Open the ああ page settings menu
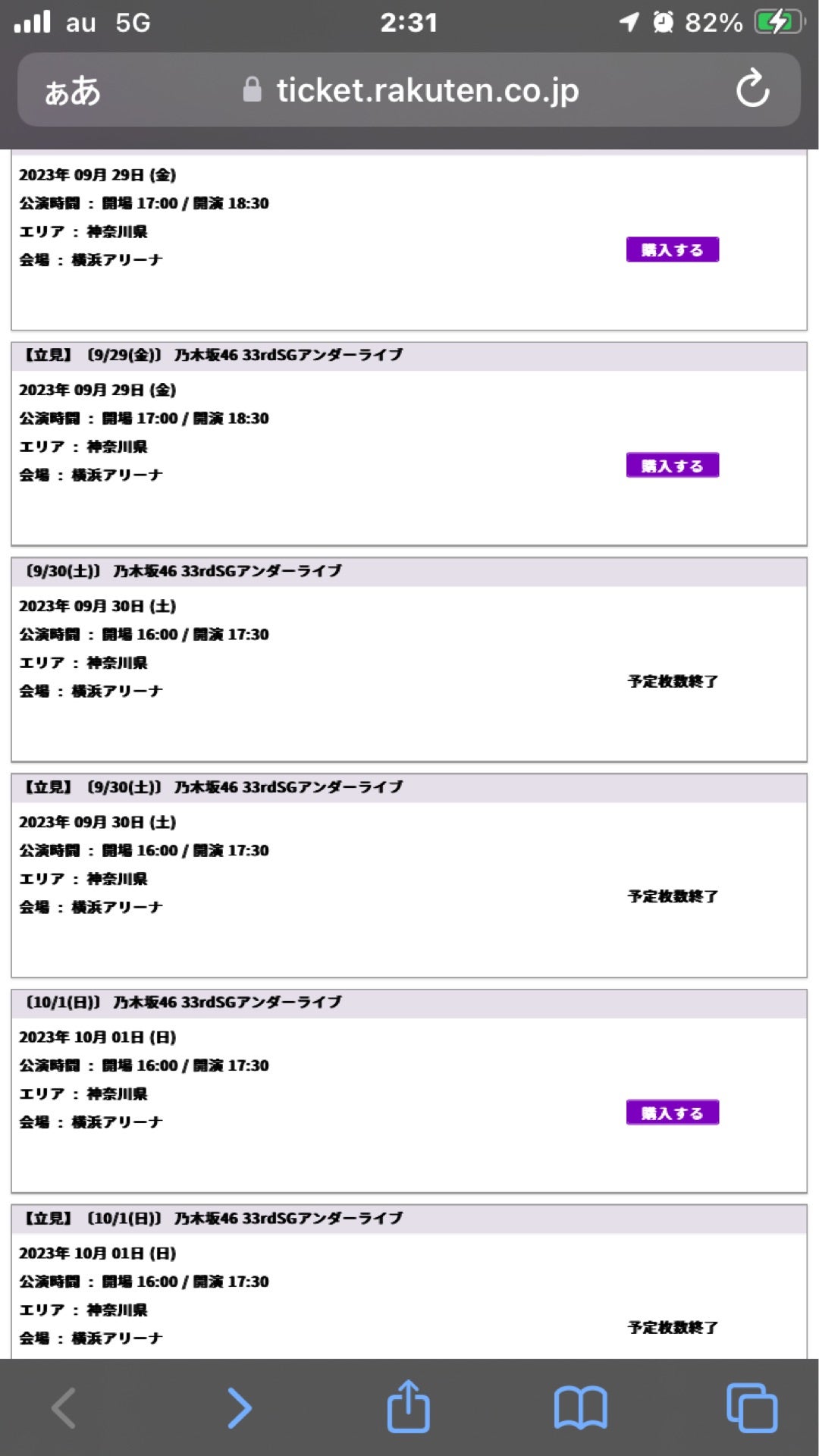This screenshot has width=819, height=1456. coord(73,91)
